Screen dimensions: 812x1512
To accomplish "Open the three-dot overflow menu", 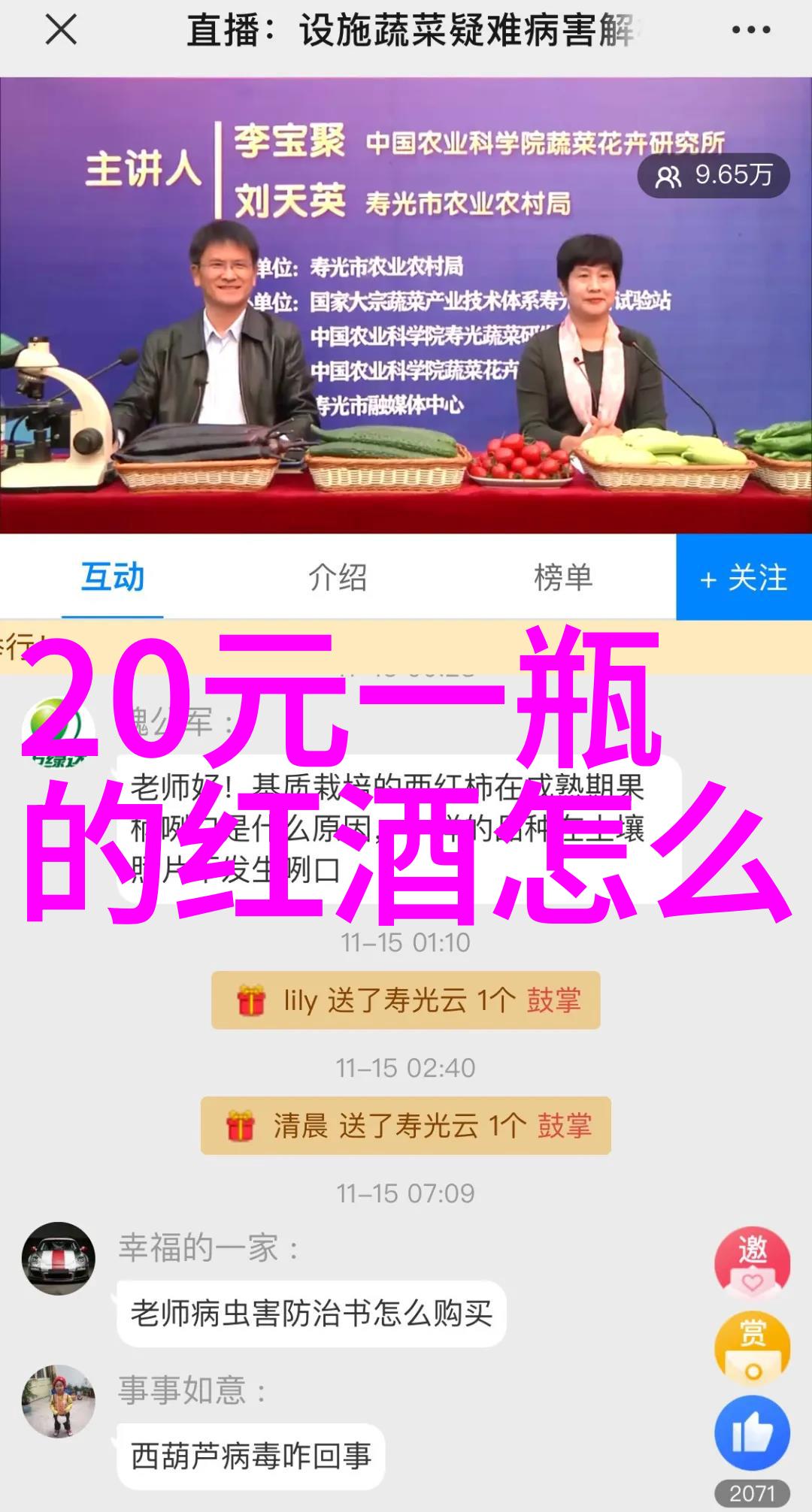I will coord(750,31).
